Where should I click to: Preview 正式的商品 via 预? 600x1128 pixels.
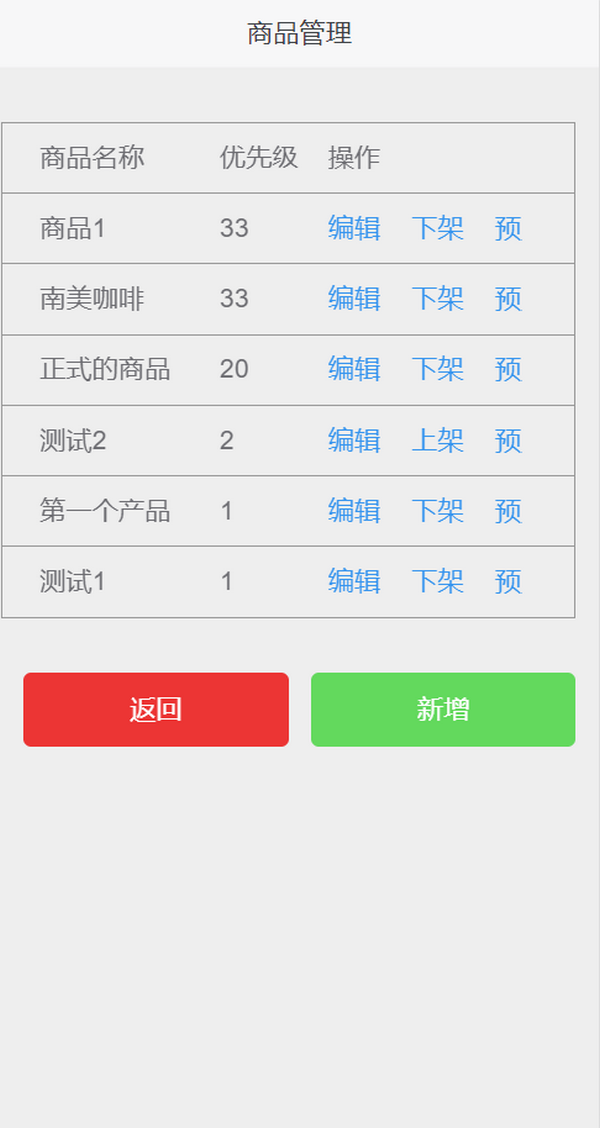(508, 370)
